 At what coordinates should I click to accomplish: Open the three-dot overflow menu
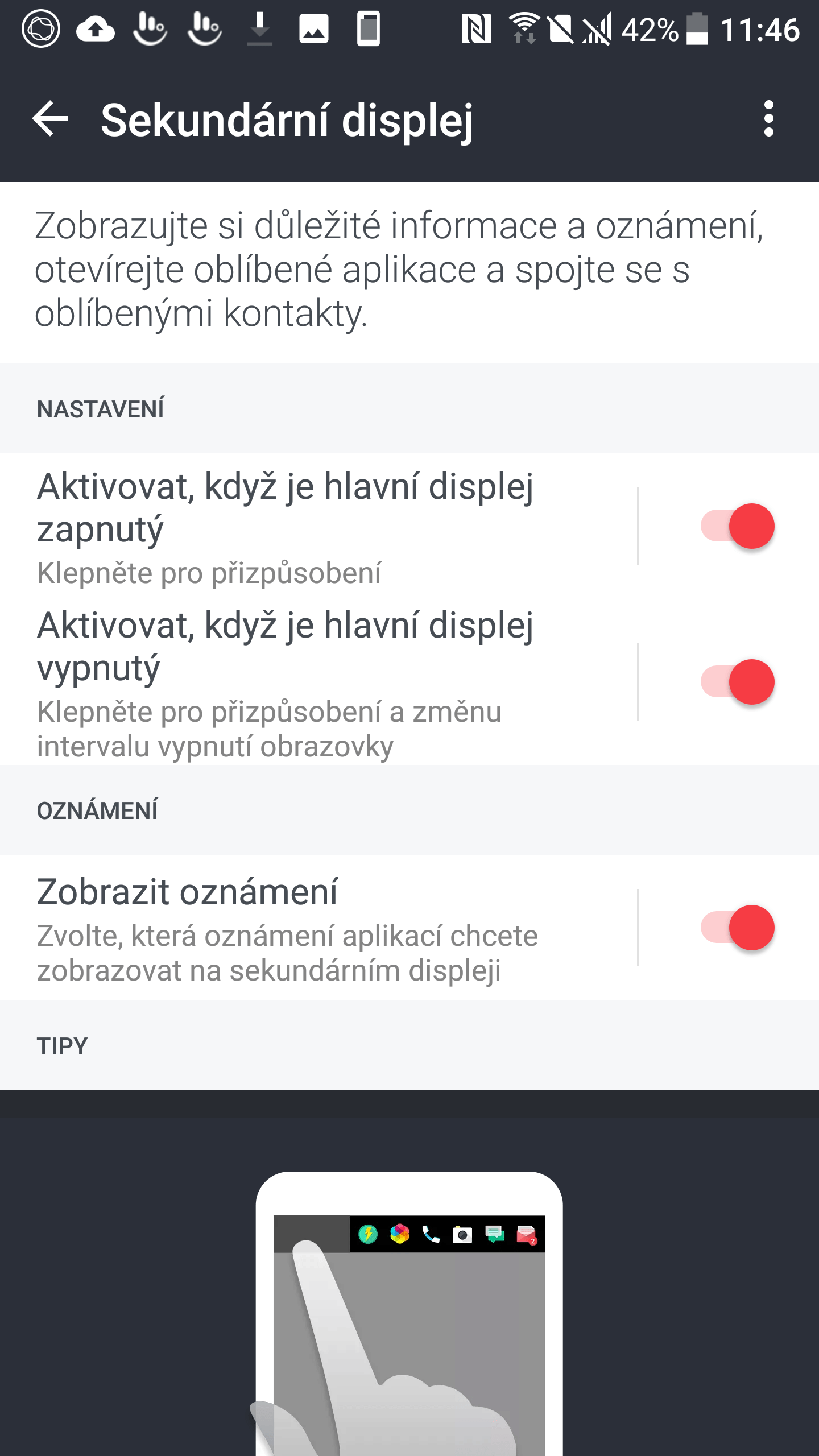tap(768, 119)
